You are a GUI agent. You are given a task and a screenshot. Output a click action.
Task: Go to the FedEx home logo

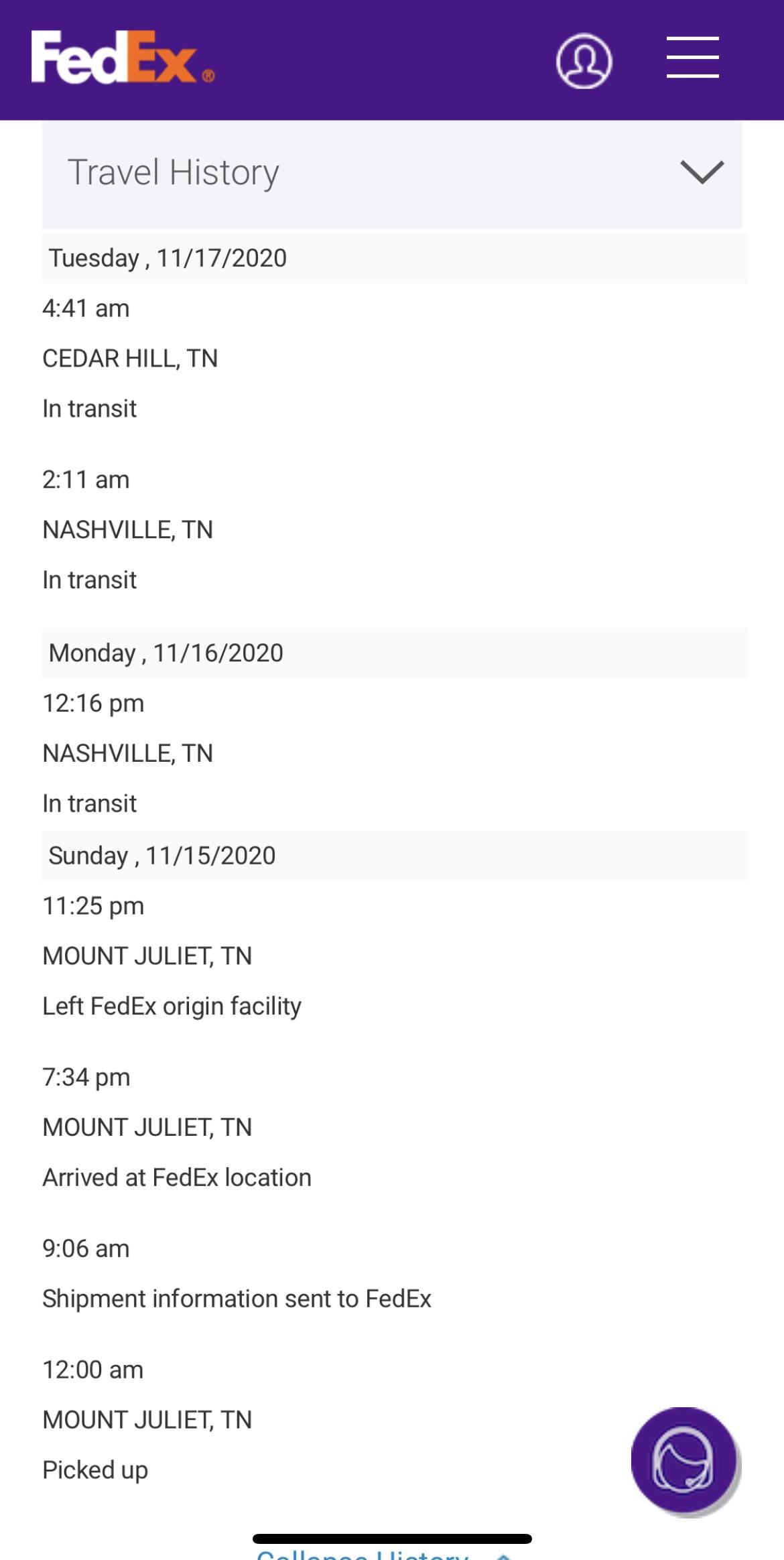pos(123,58)
